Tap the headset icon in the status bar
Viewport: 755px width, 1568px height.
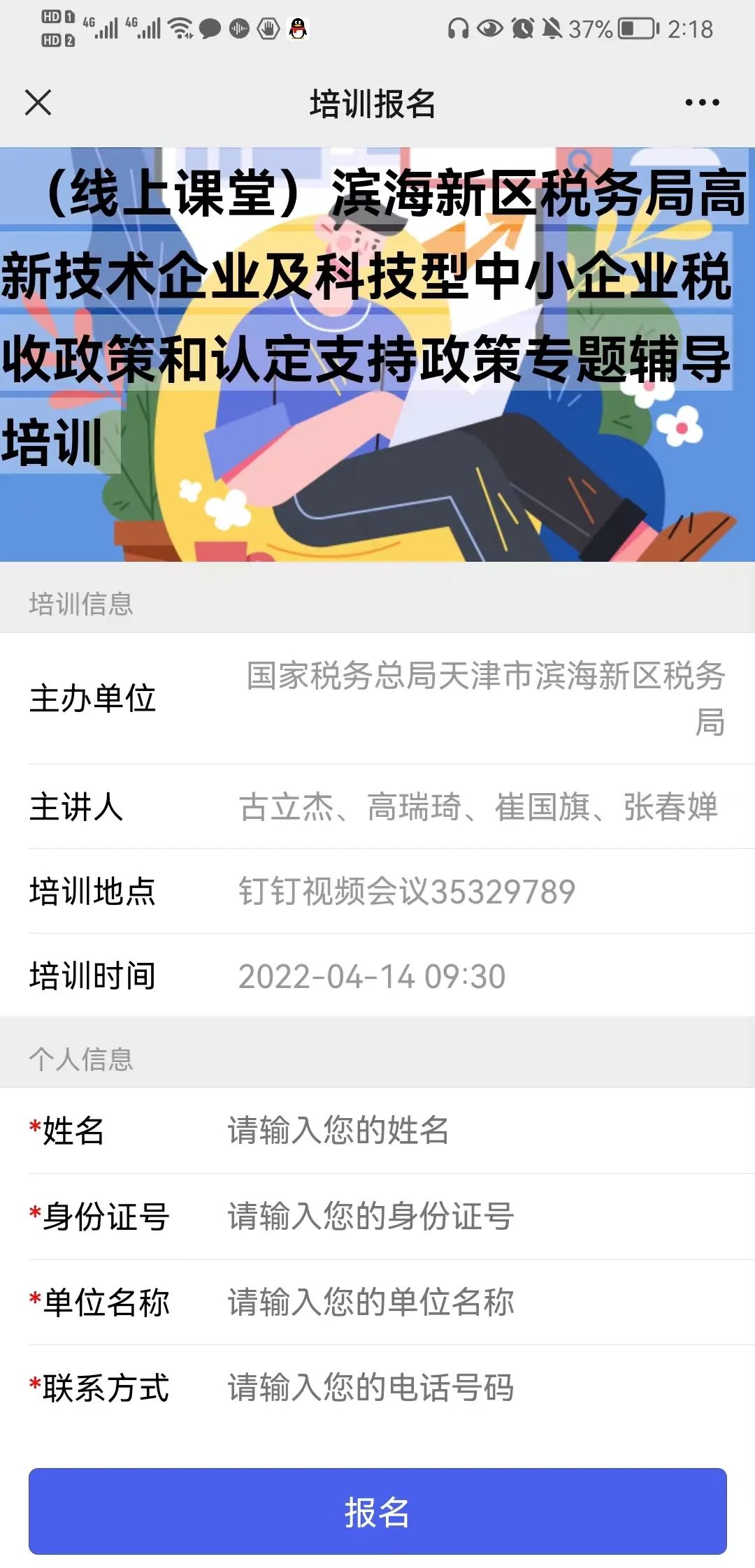coord(458,27)
